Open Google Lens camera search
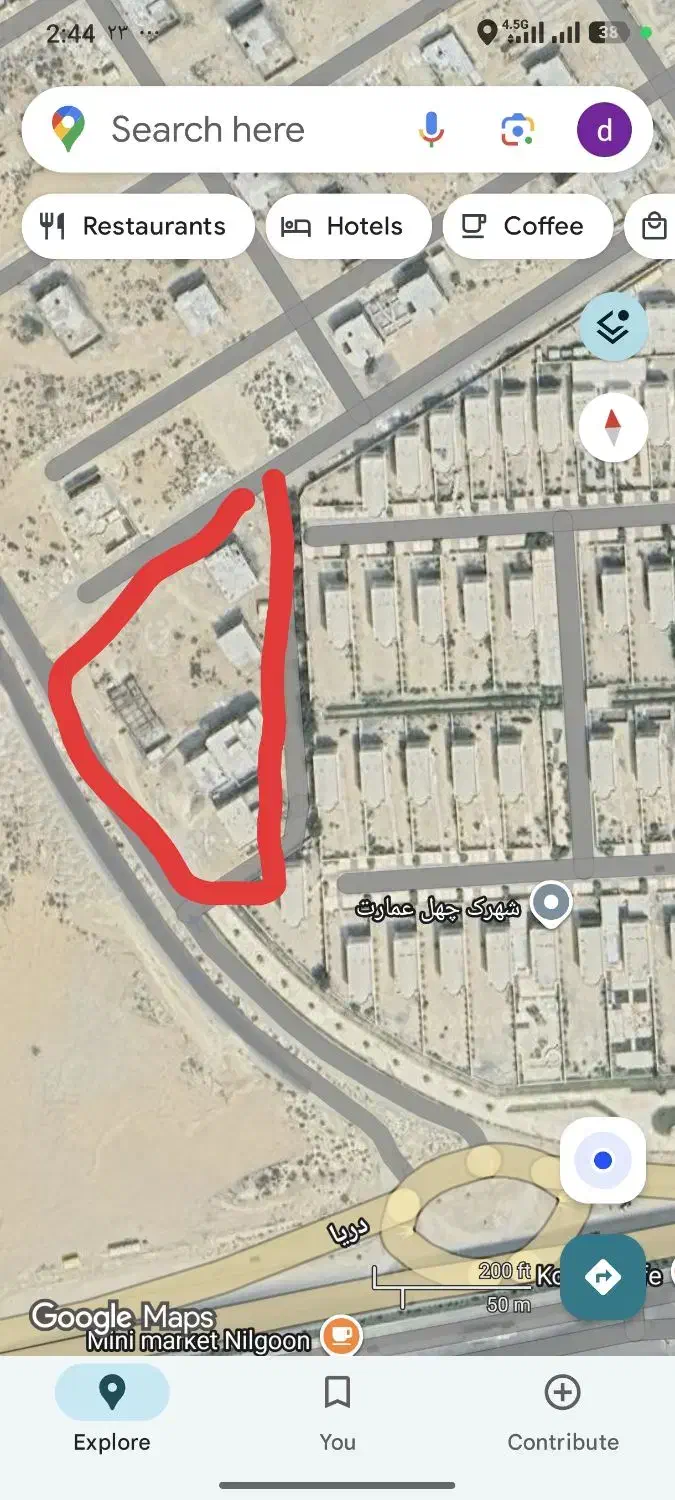 click(517, 129)
